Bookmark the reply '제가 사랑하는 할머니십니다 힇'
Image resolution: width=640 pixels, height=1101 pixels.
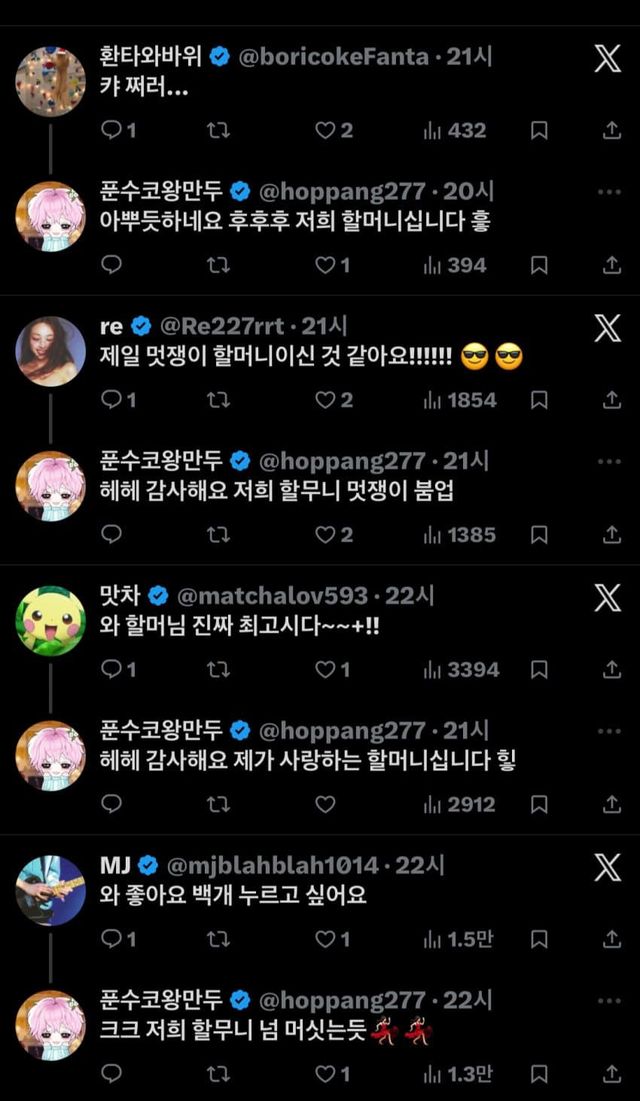(538, 804)
